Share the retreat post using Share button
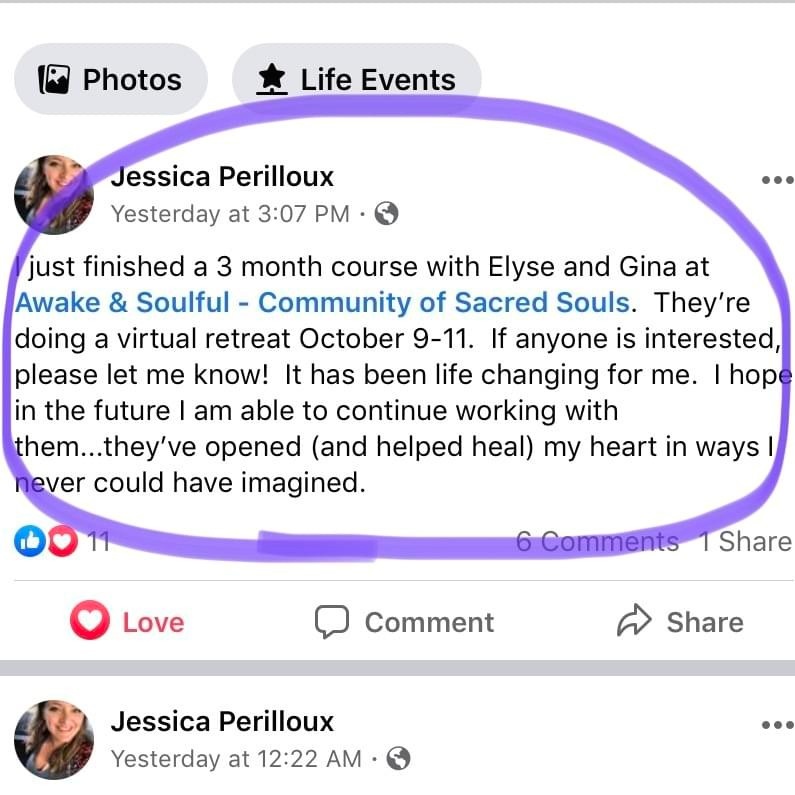This screenshot has height=795, width=795. 680,622
